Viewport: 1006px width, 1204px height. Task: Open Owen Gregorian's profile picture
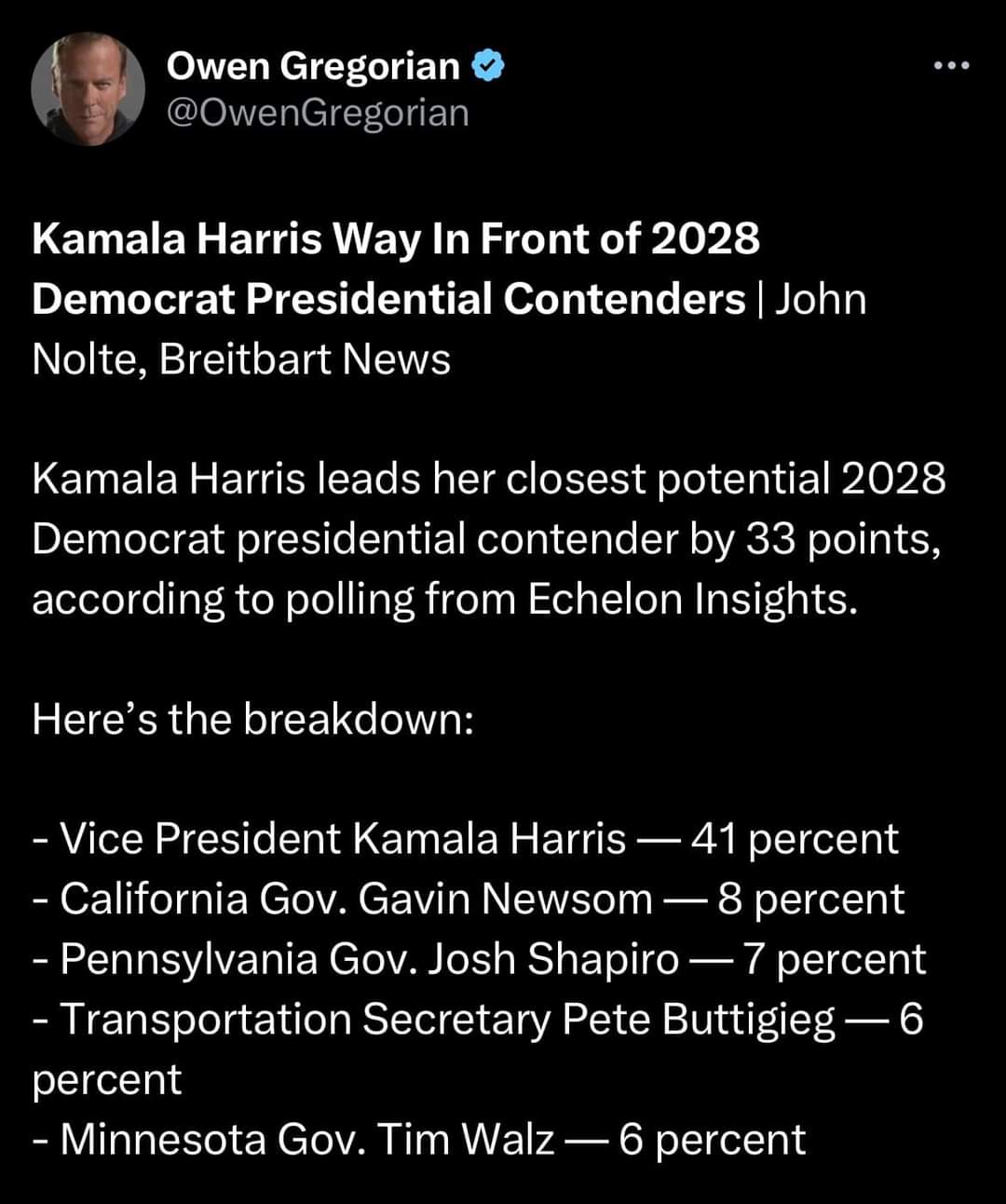(88, 89)
